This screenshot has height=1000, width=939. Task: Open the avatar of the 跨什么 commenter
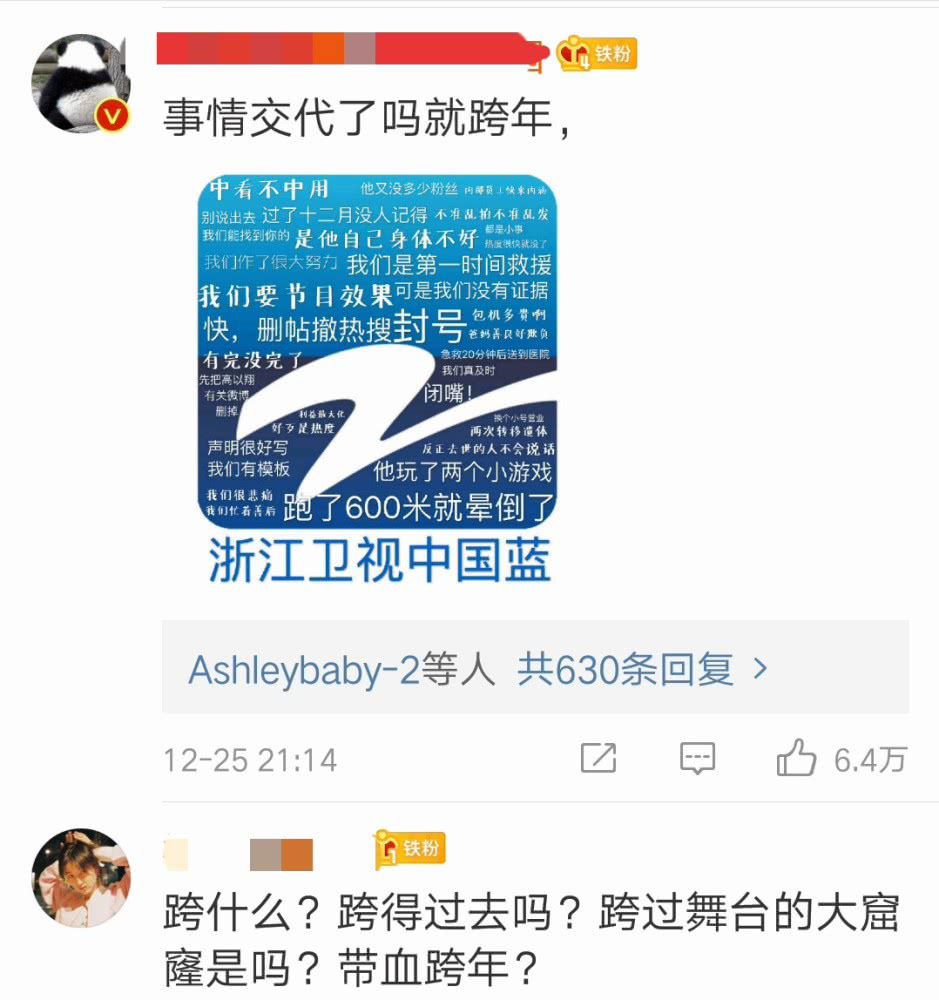click(81, 877)
